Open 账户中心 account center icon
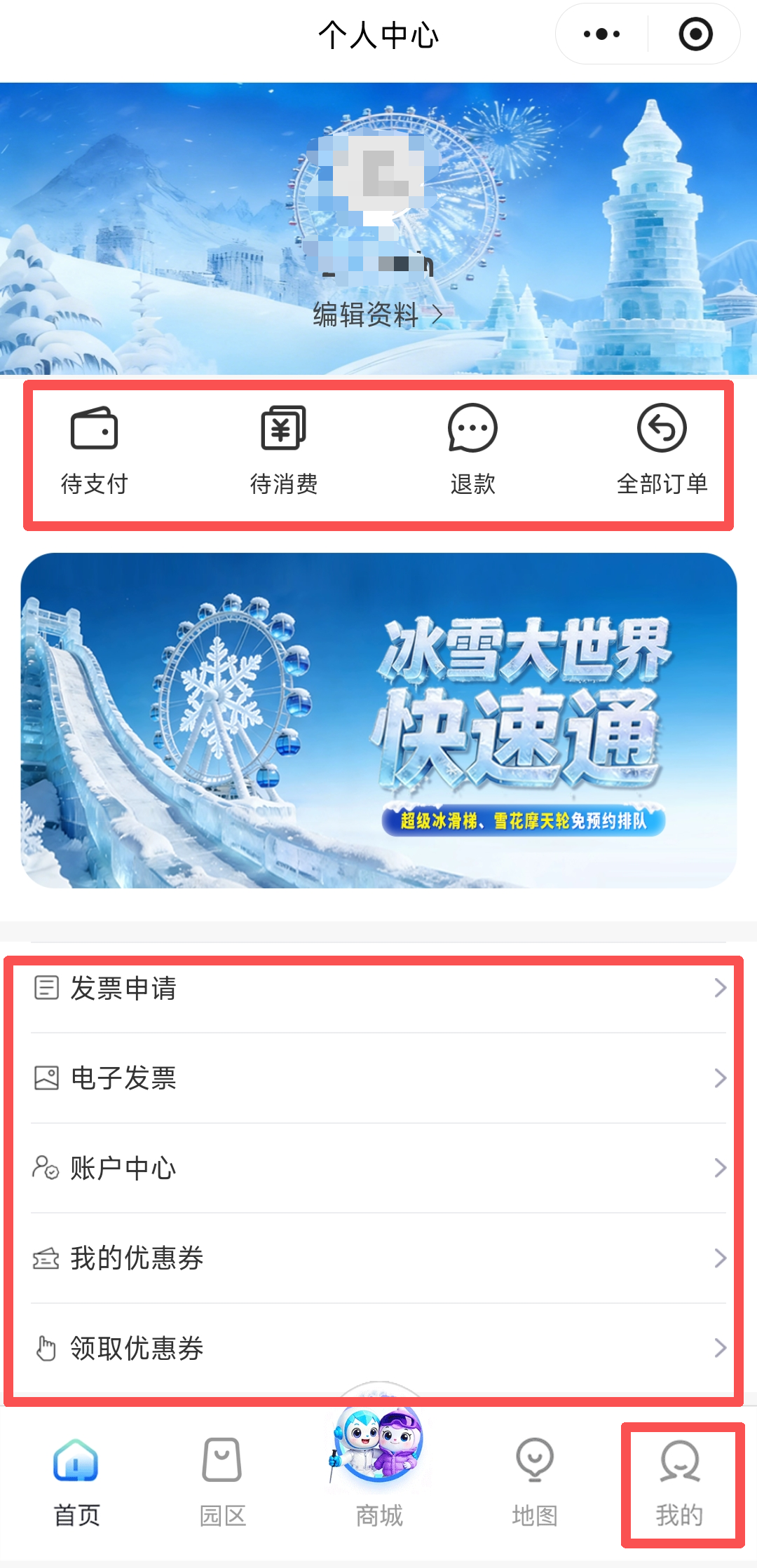757x1568 pixels. click(x=45, y=1168)
